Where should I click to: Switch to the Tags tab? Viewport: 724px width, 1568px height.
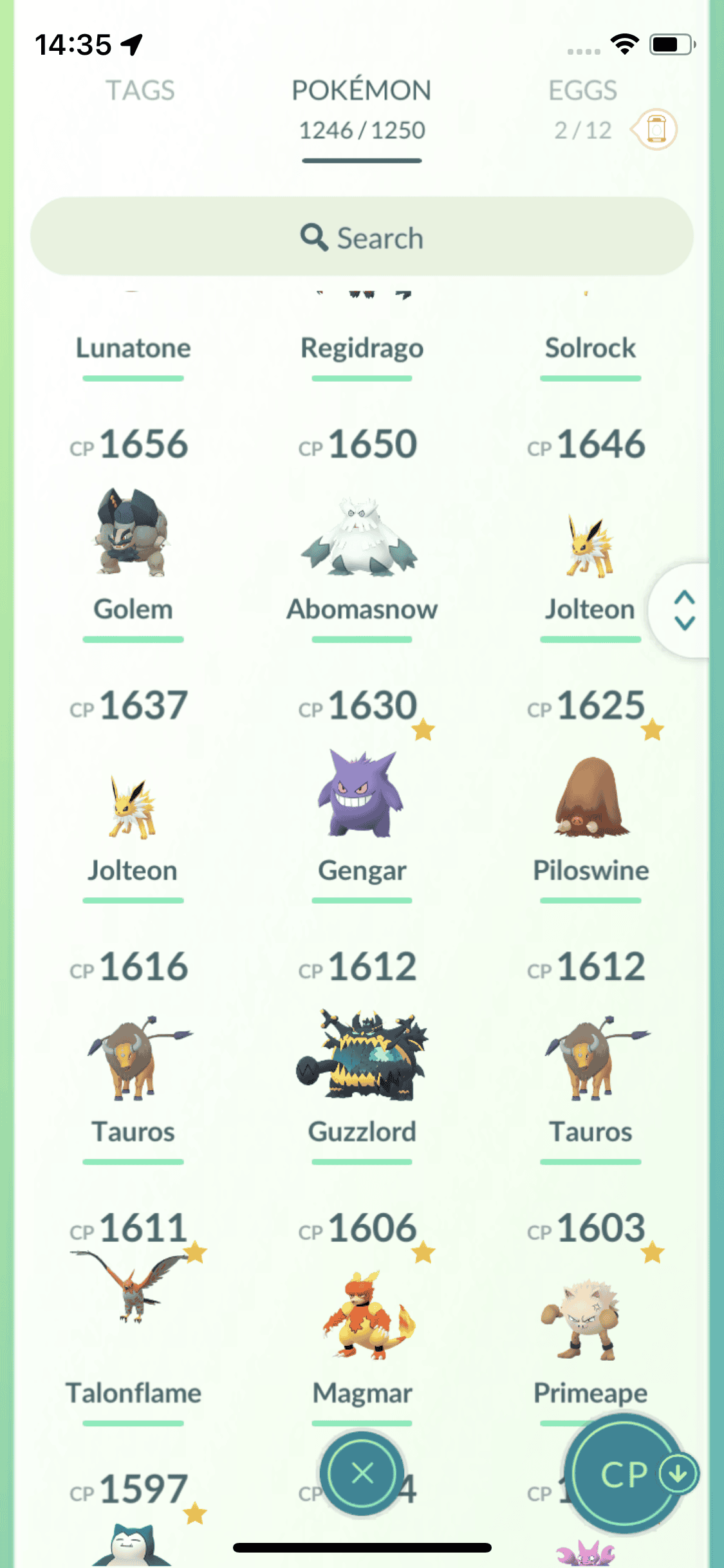(140, 91)
